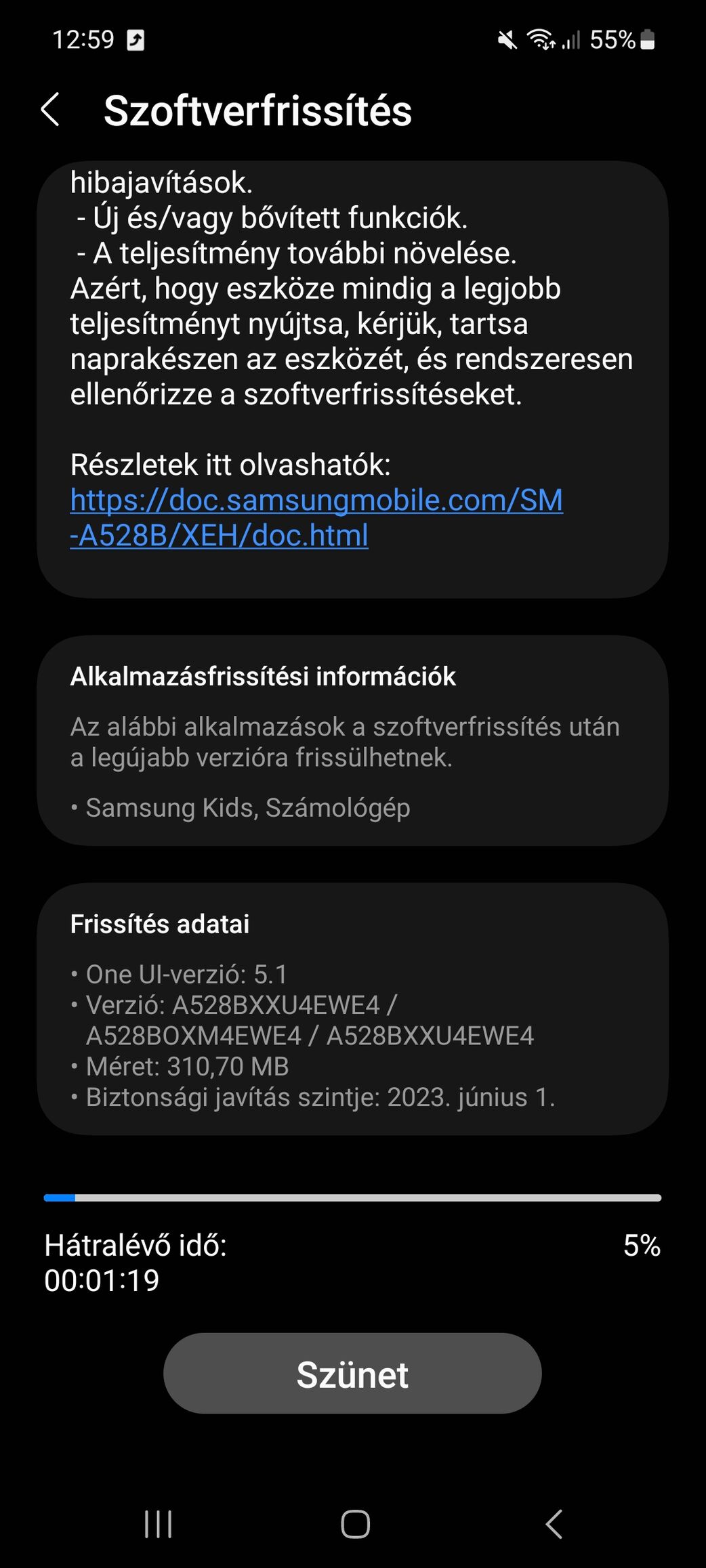Pause the download with Szünet

tap(352, 1374)
